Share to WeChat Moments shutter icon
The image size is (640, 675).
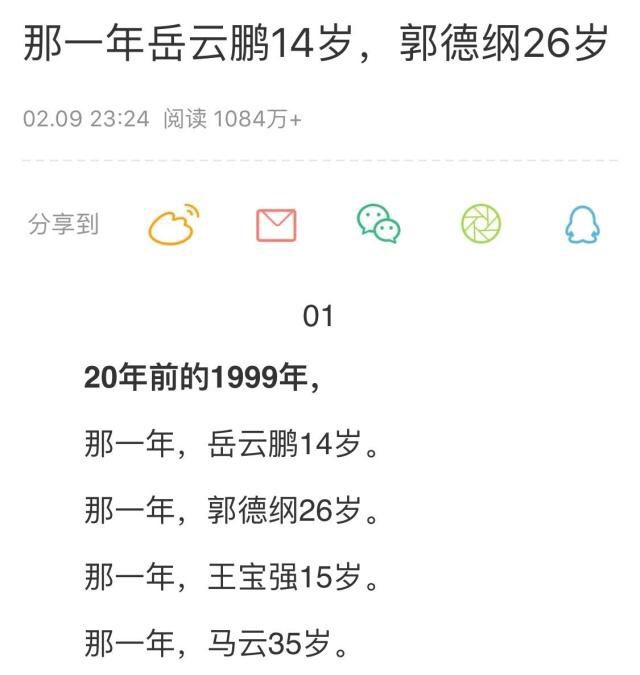pyautogui.click(x=481, y=224)
